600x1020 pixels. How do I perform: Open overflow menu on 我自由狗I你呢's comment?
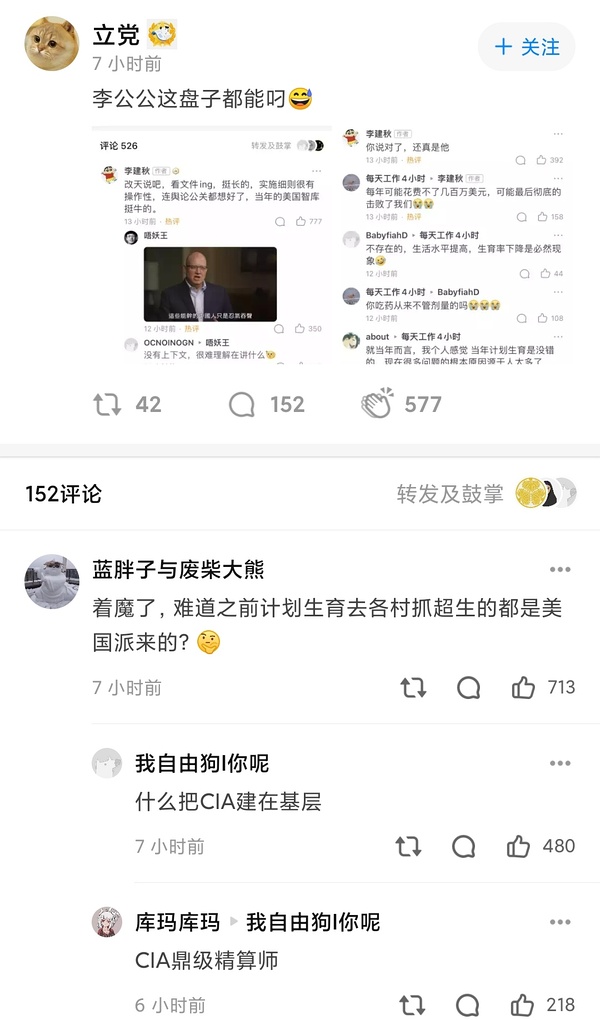coord(560,763)
